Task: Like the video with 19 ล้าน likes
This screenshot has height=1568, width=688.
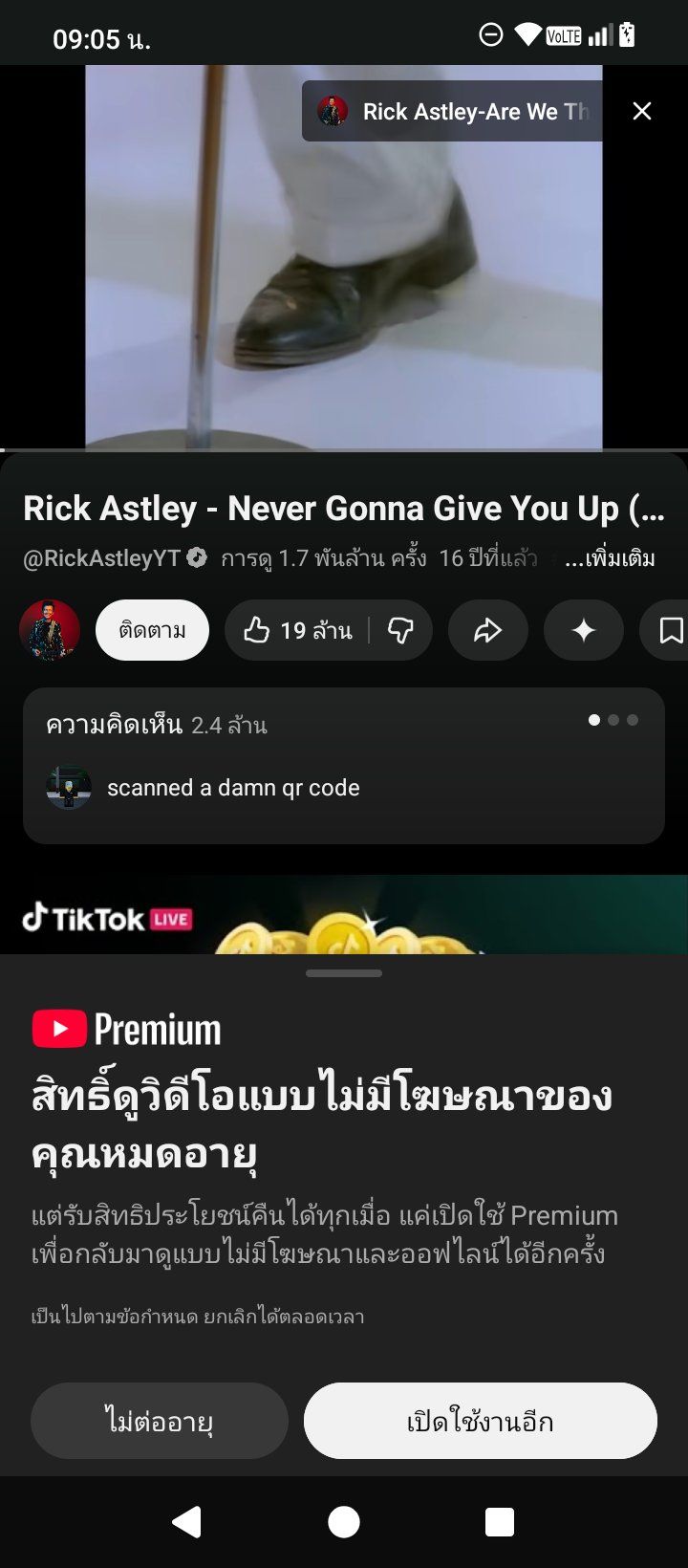Action: click(x=297, y=630)
